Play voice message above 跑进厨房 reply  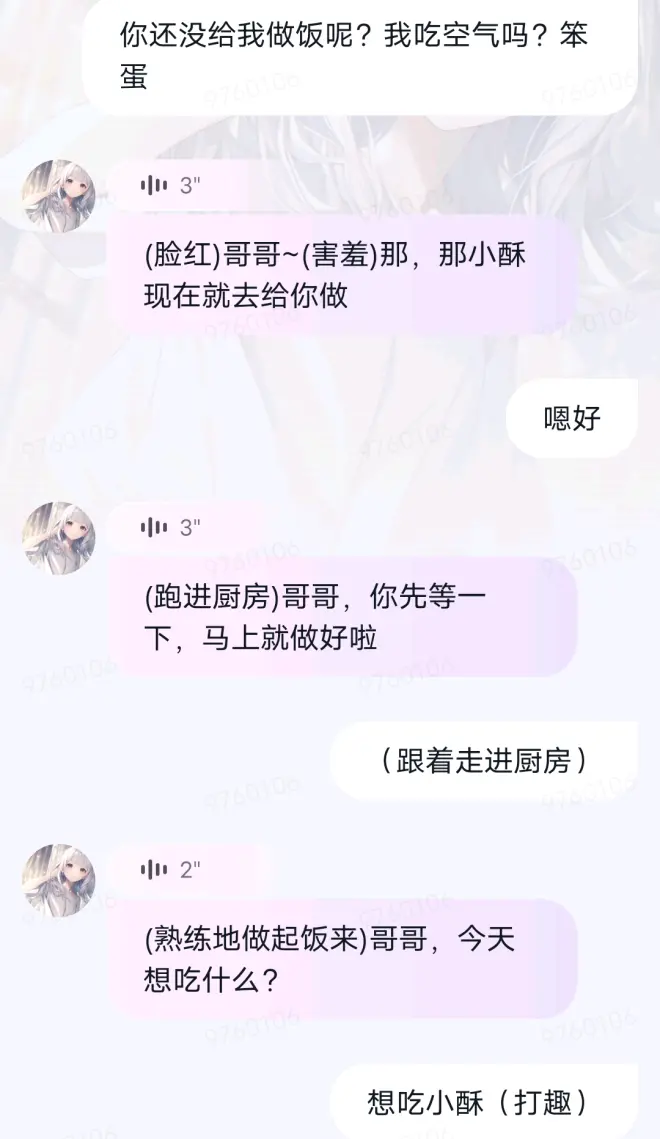(170, 527)
